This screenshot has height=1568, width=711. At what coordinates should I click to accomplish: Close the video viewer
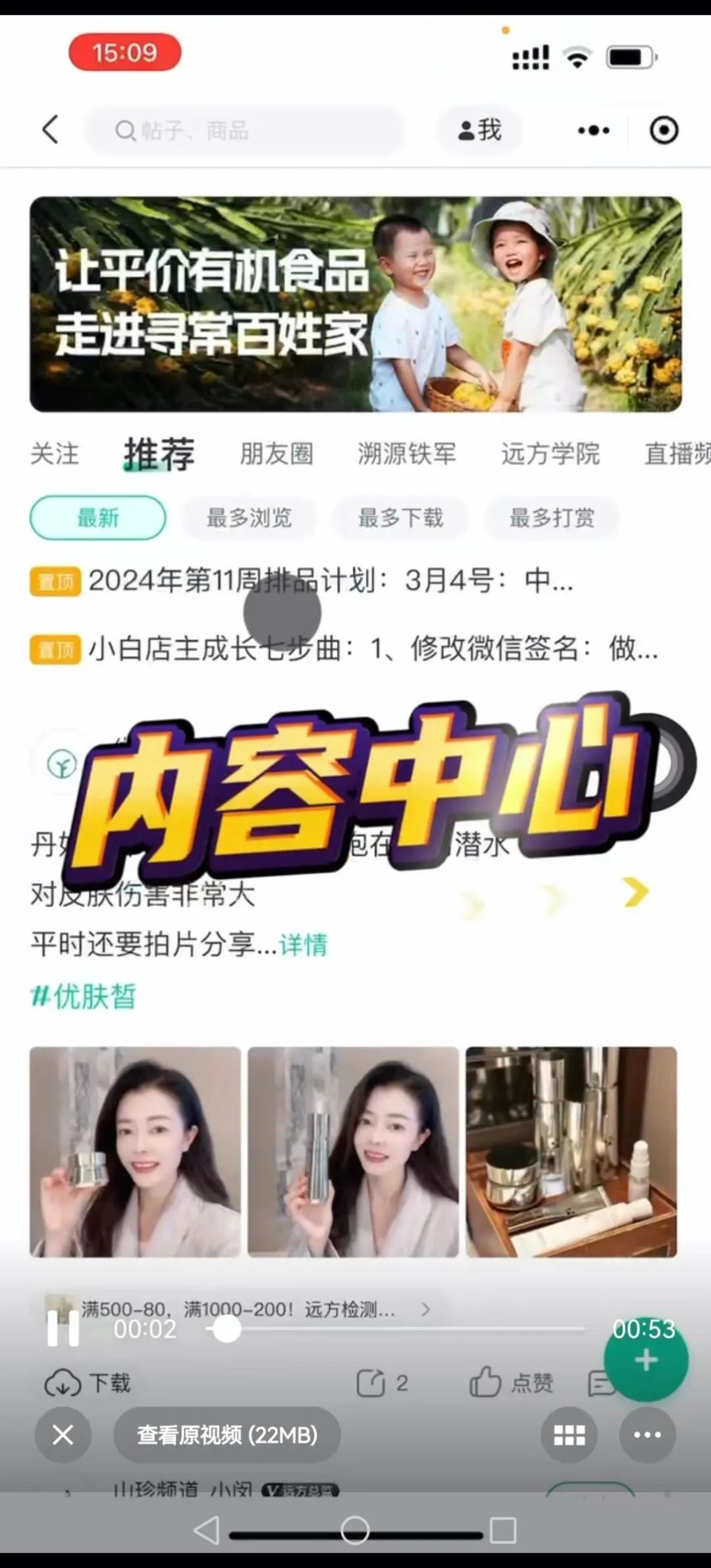point(63,1435)
